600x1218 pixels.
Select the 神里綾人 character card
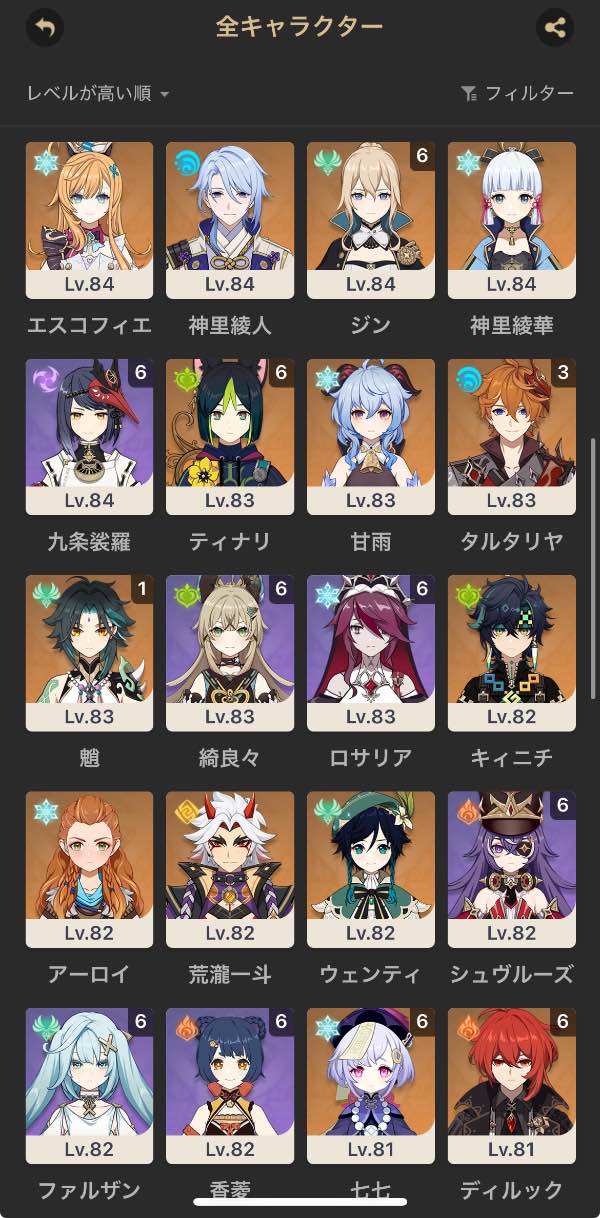230,220
